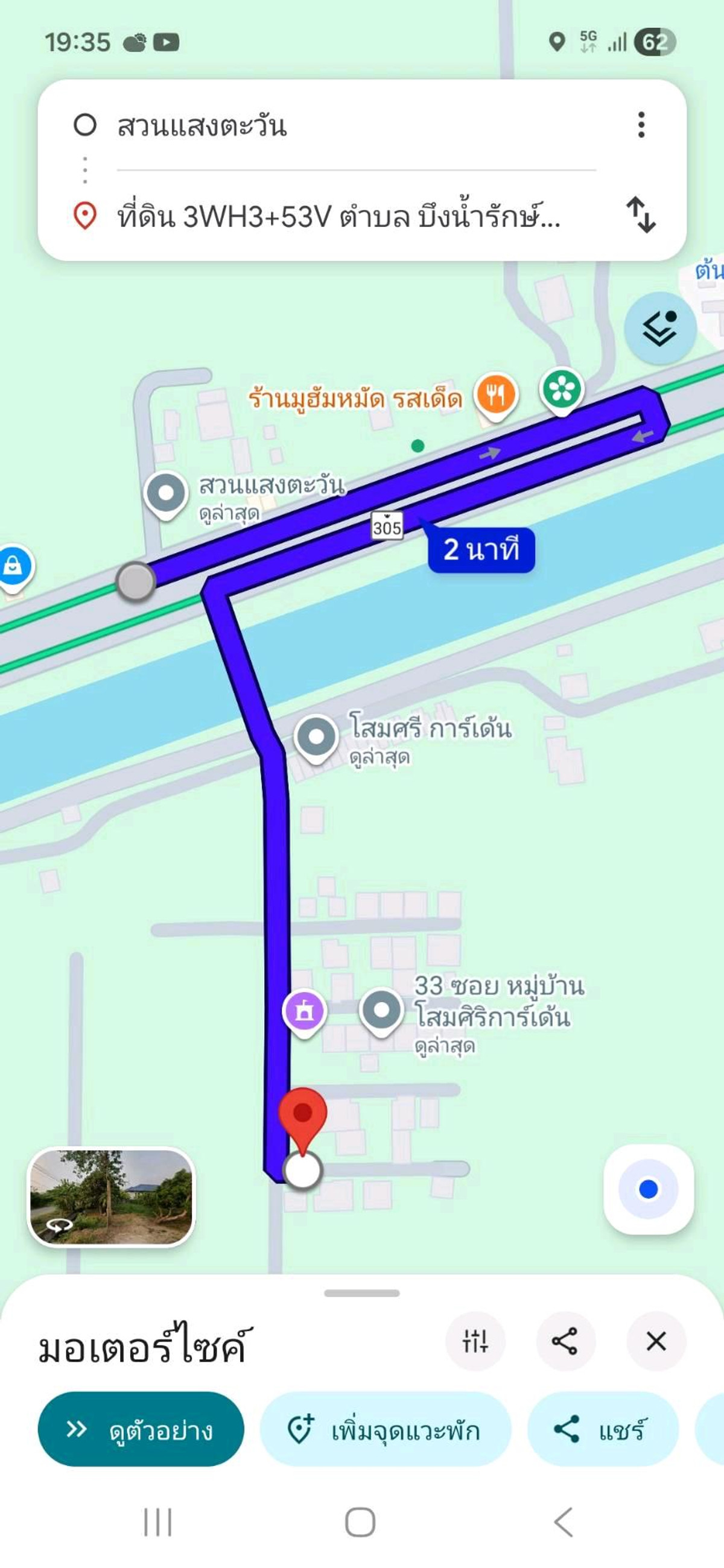Swap start and destination points
The height and width of the screenshot is (1568, 724).
tap(641, 215)
